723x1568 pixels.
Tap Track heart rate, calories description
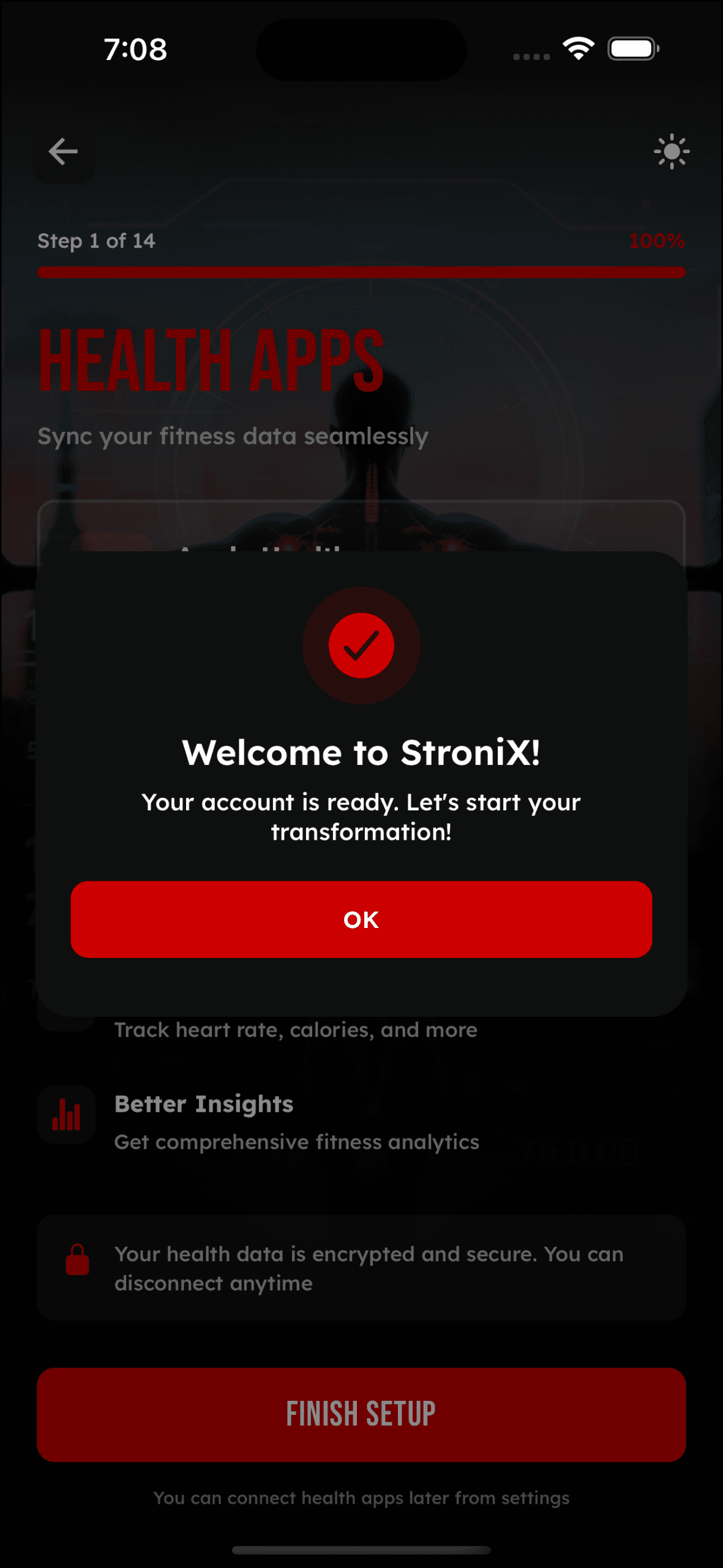(295, 1029)
